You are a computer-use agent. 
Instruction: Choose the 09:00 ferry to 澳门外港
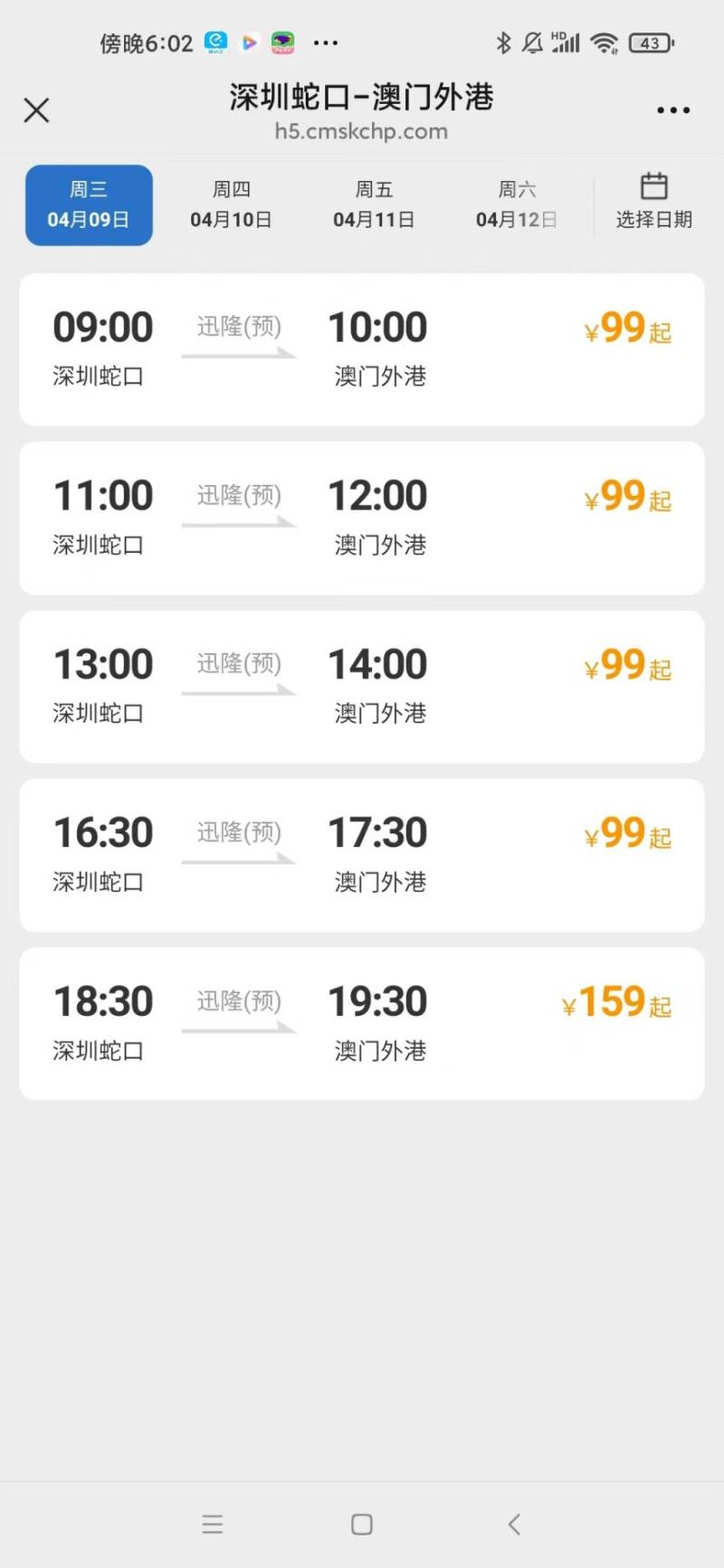point(362,349)
